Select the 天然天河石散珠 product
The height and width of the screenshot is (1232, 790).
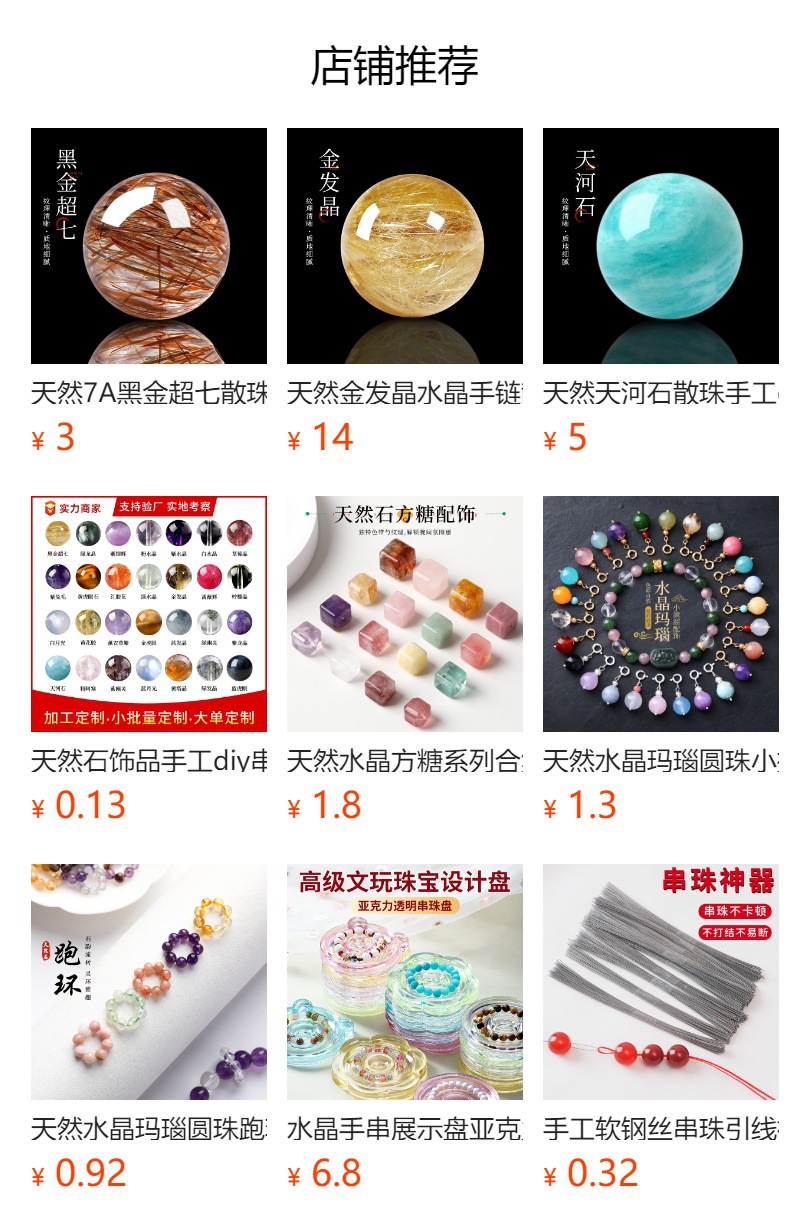(x=661, y=292)
